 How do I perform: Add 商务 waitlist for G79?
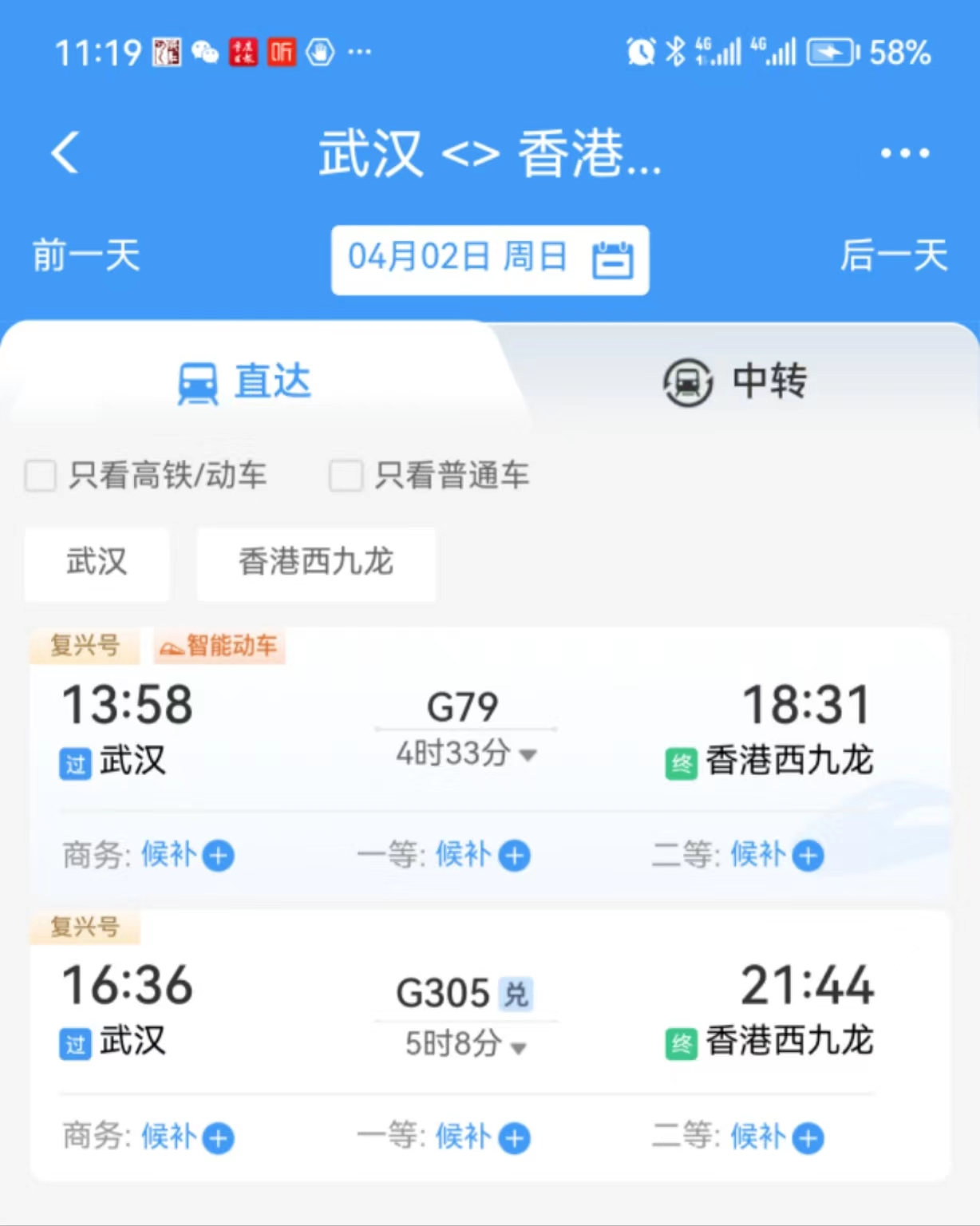(x=218, y=856)
